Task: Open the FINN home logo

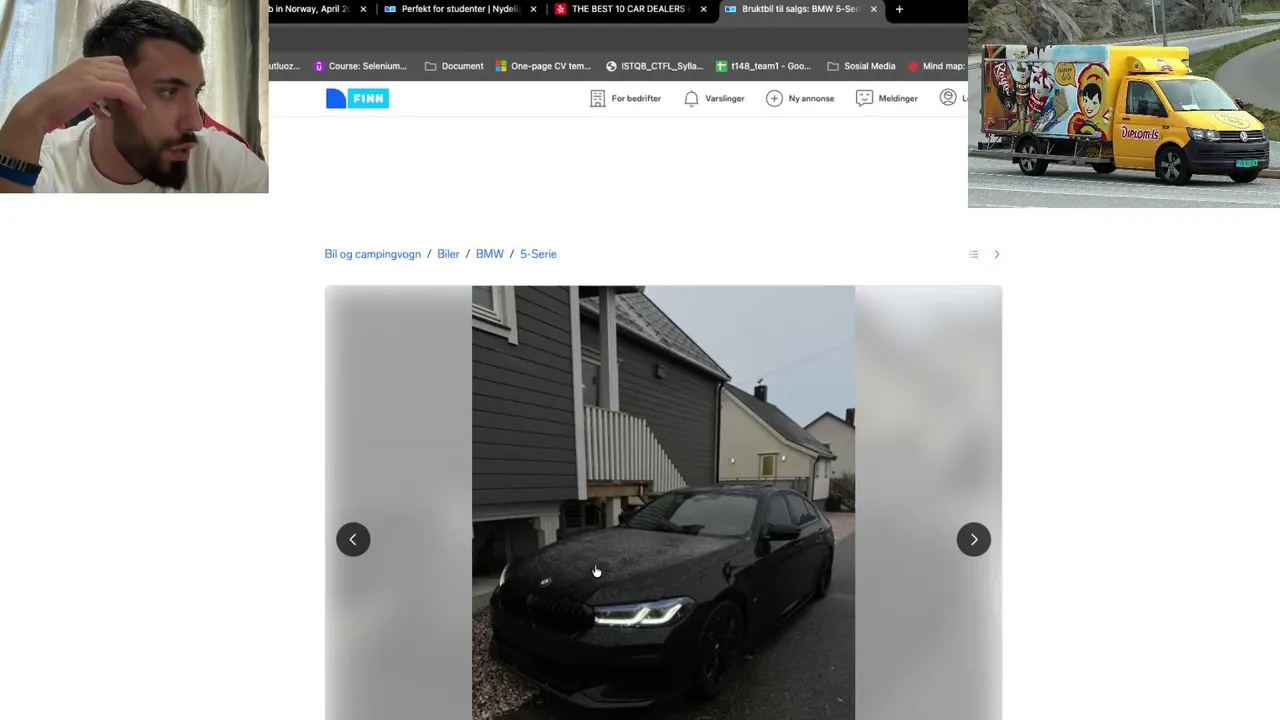Action: click(357, 98)
